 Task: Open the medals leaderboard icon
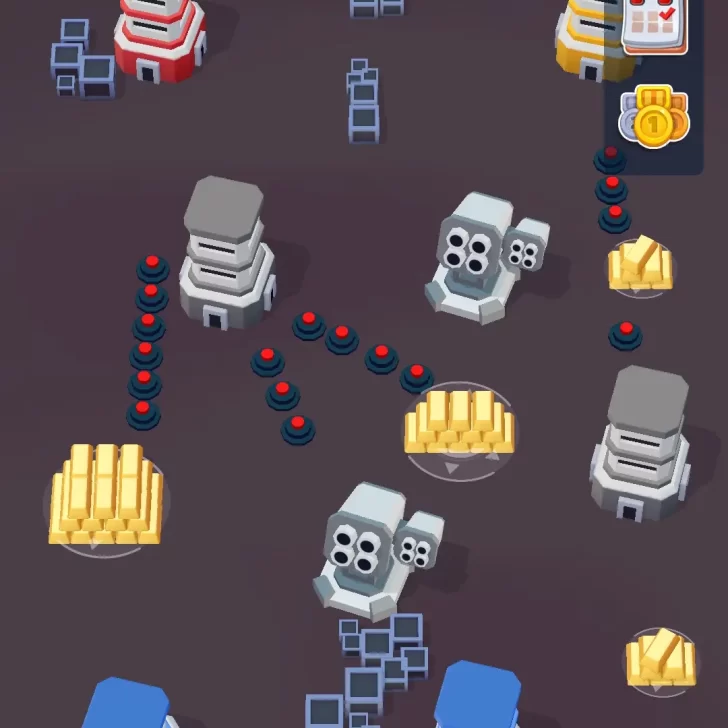click(655, 117)
